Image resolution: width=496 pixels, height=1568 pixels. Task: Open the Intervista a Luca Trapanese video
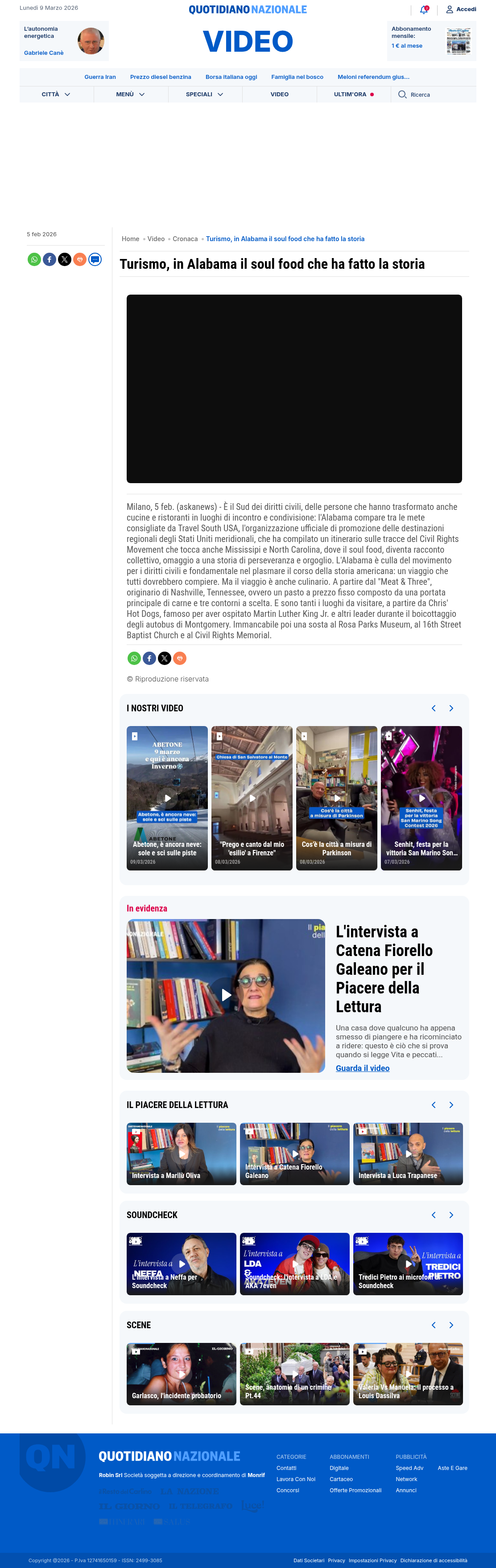408,1153
